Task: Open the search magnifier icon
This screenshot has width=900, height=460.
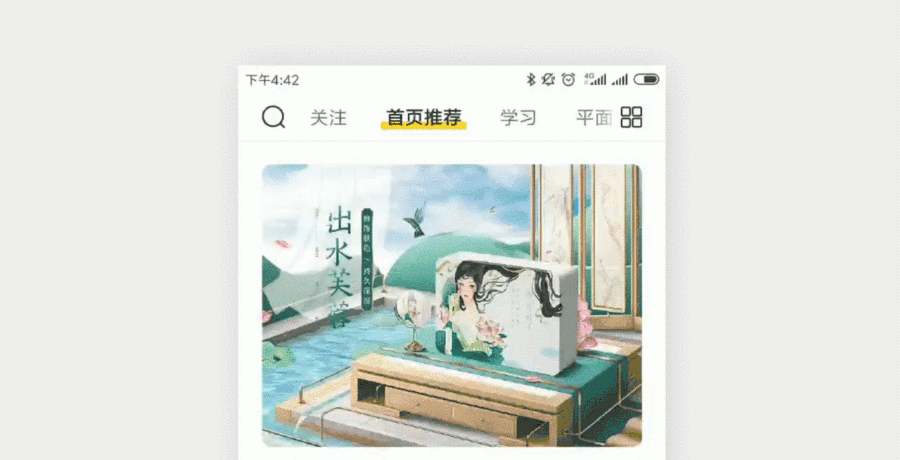Action: (x=273, y=117)
